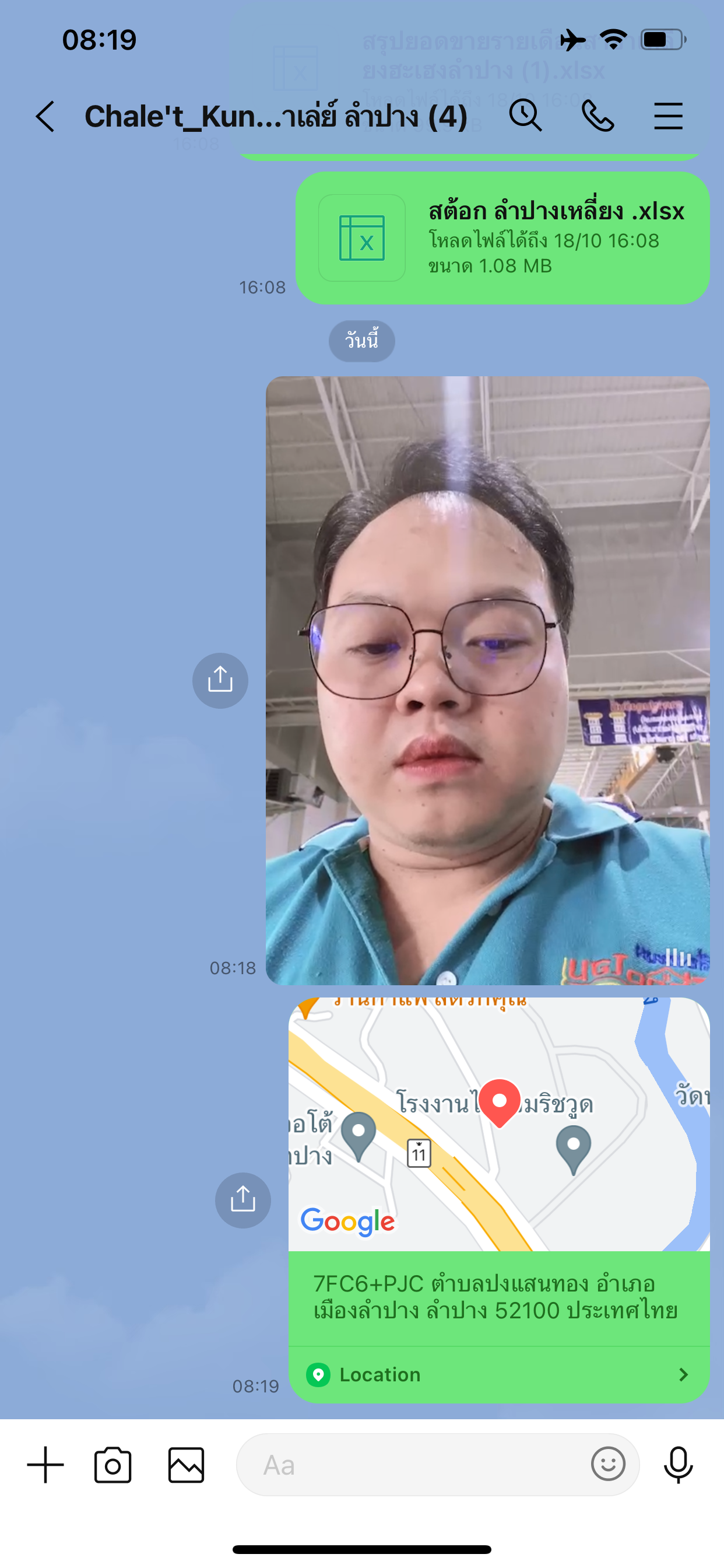Start a call in the group
The height and width of the screenshot is (1568, 724).
click(597, 116)
